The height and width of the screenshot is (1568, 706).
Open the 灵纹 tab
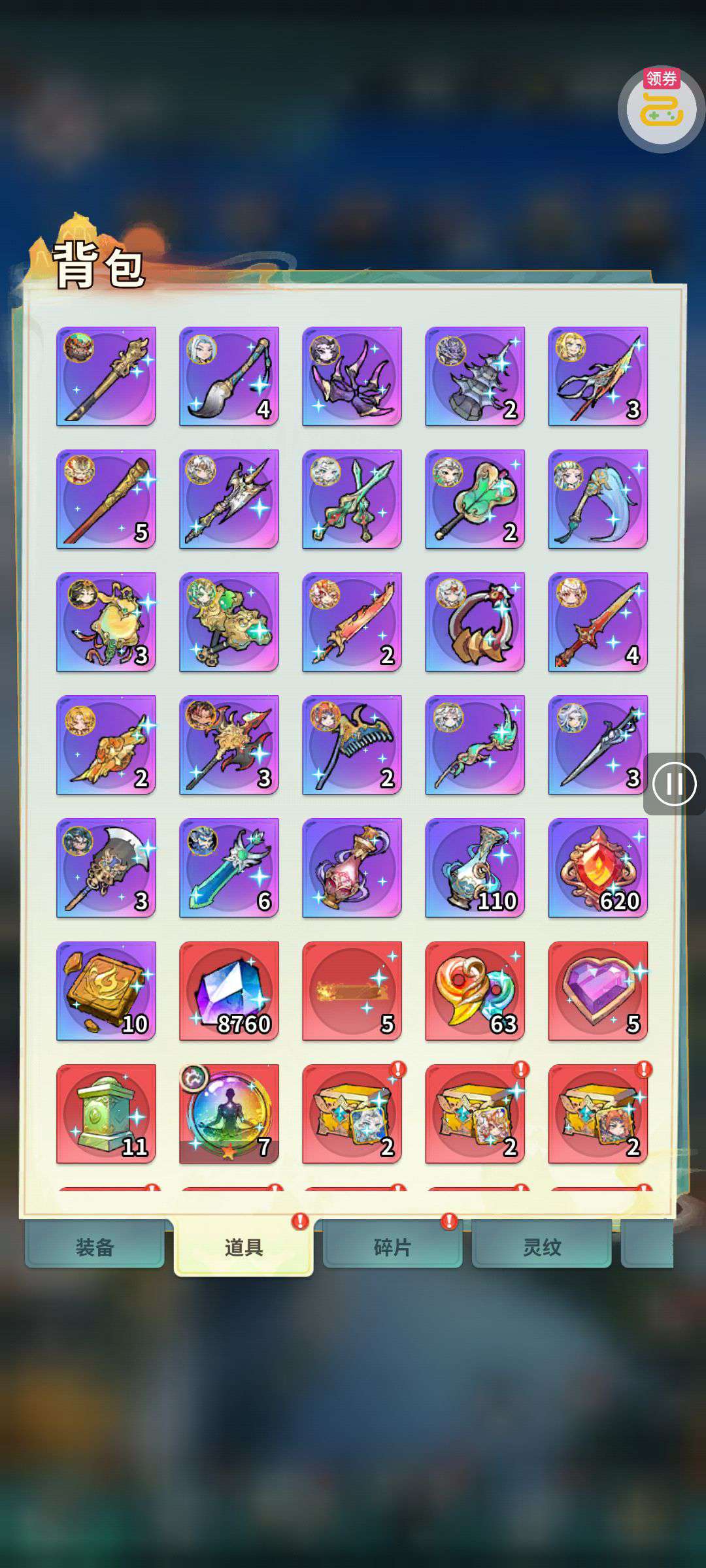[x=541, y=1247]
